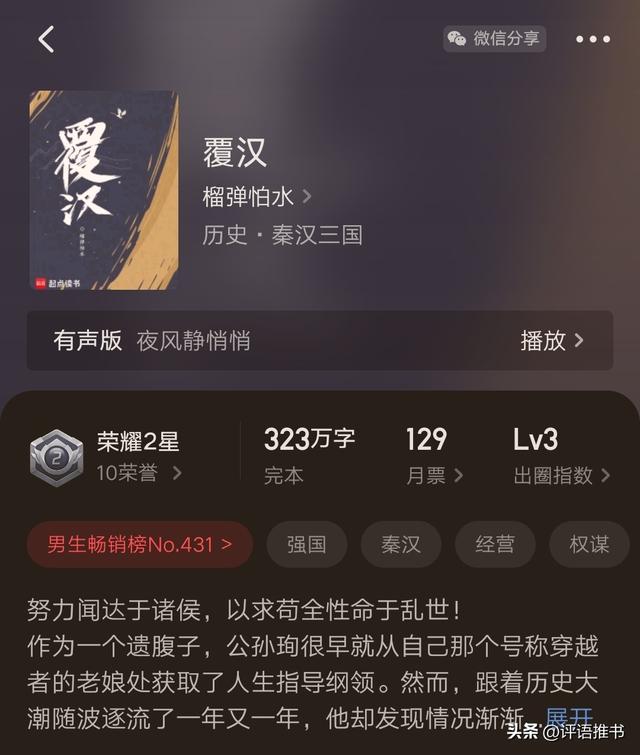Image resolution: width=640 pixels, height=755 pixels.
Task: Go back using the back arrow
Action: click(46, 39)
